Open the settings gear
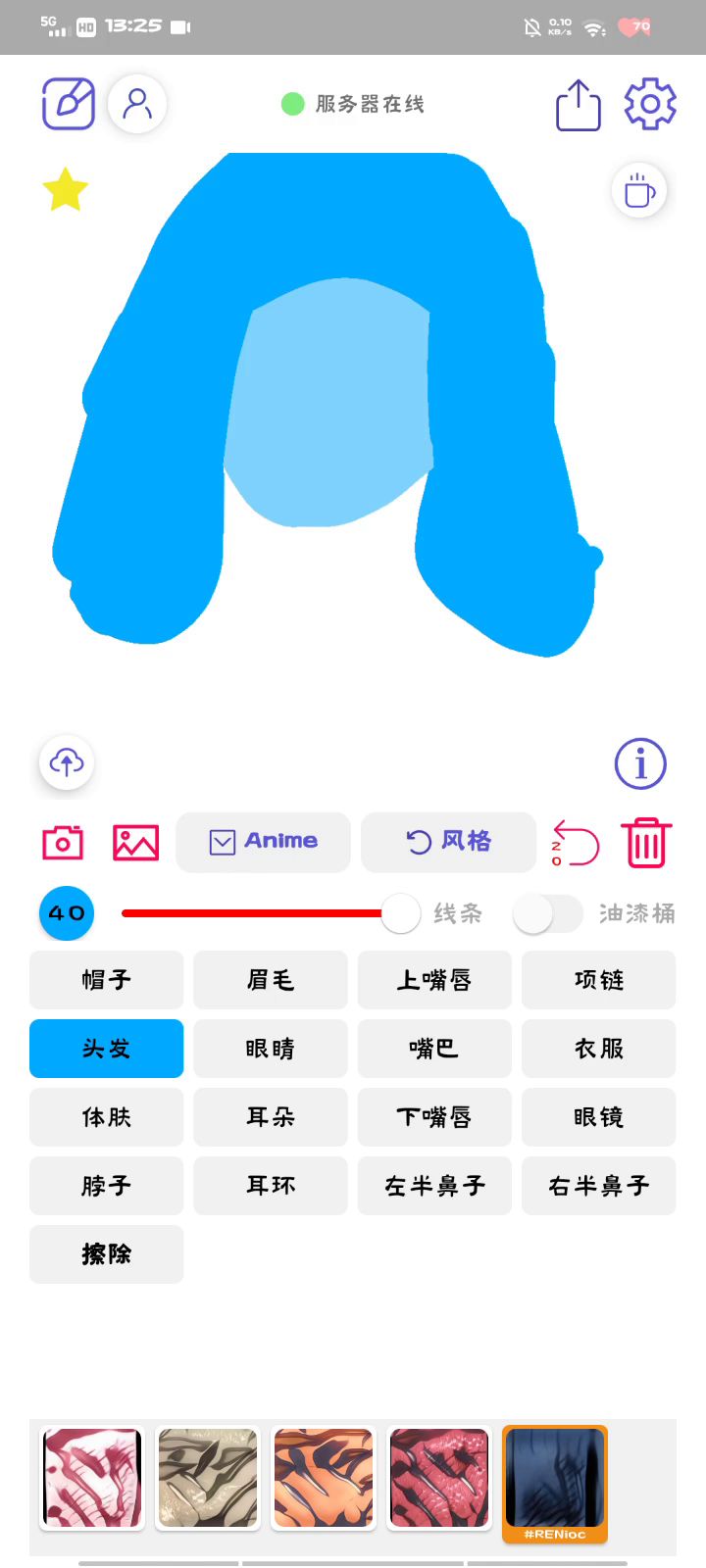This screenshot has height=1568, width=706. pyautogui.click(x=650, y=104)
